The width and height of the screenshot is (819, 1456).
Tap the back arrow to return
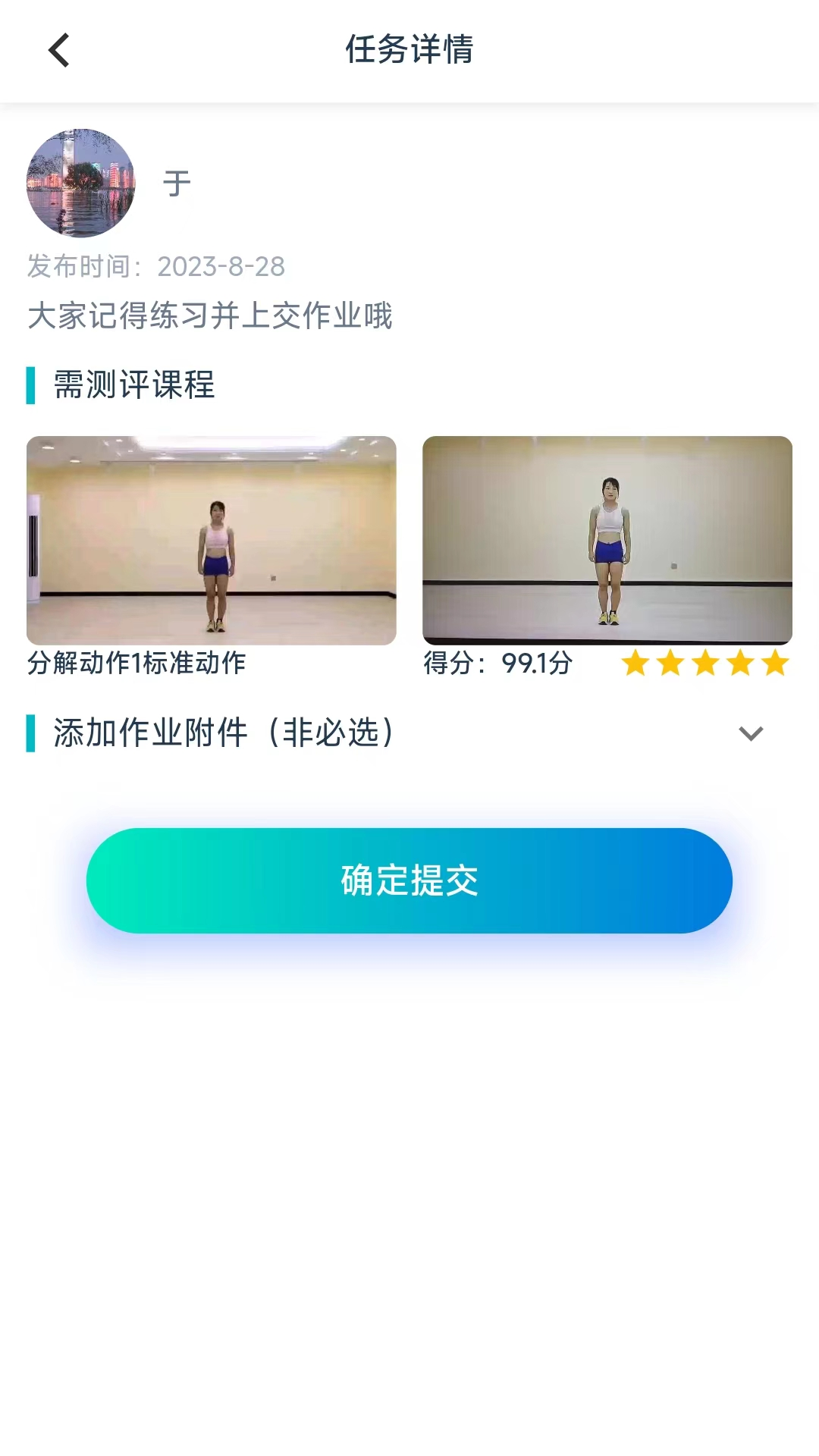[x=57, y=51]
